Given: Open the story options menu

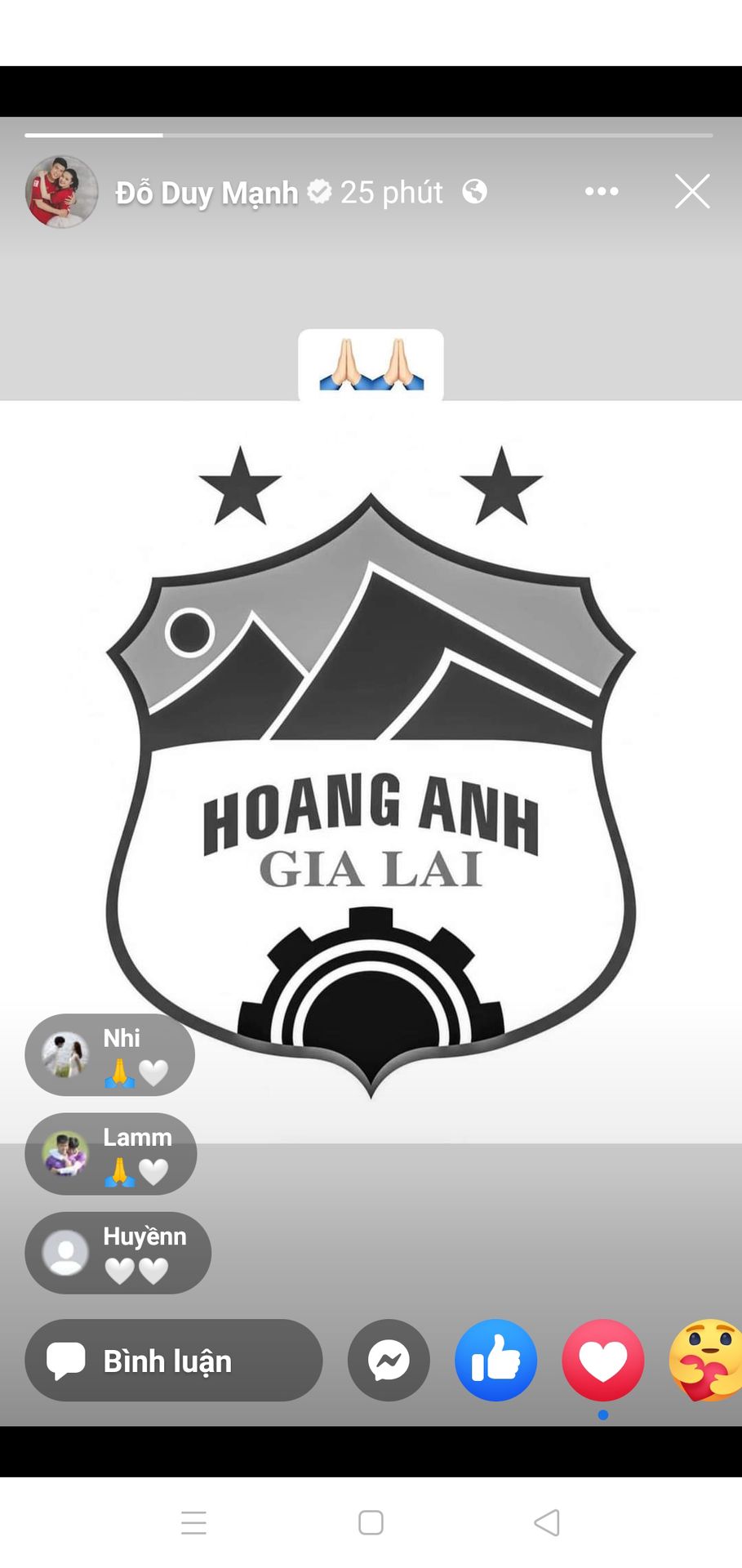Looking at the screenshot, I should point(602,192).
